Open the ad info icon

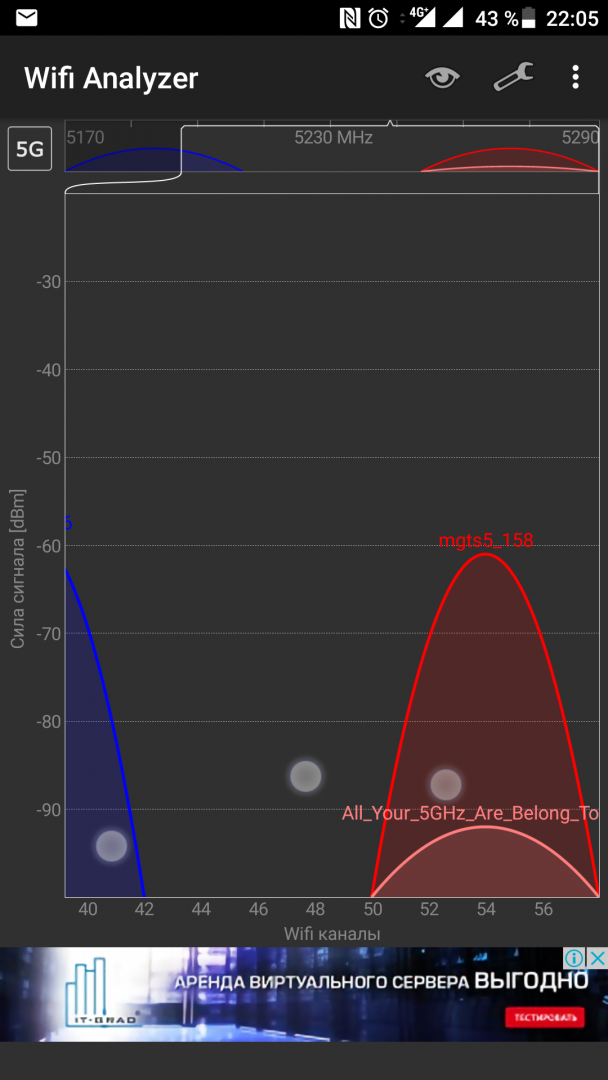575,957
